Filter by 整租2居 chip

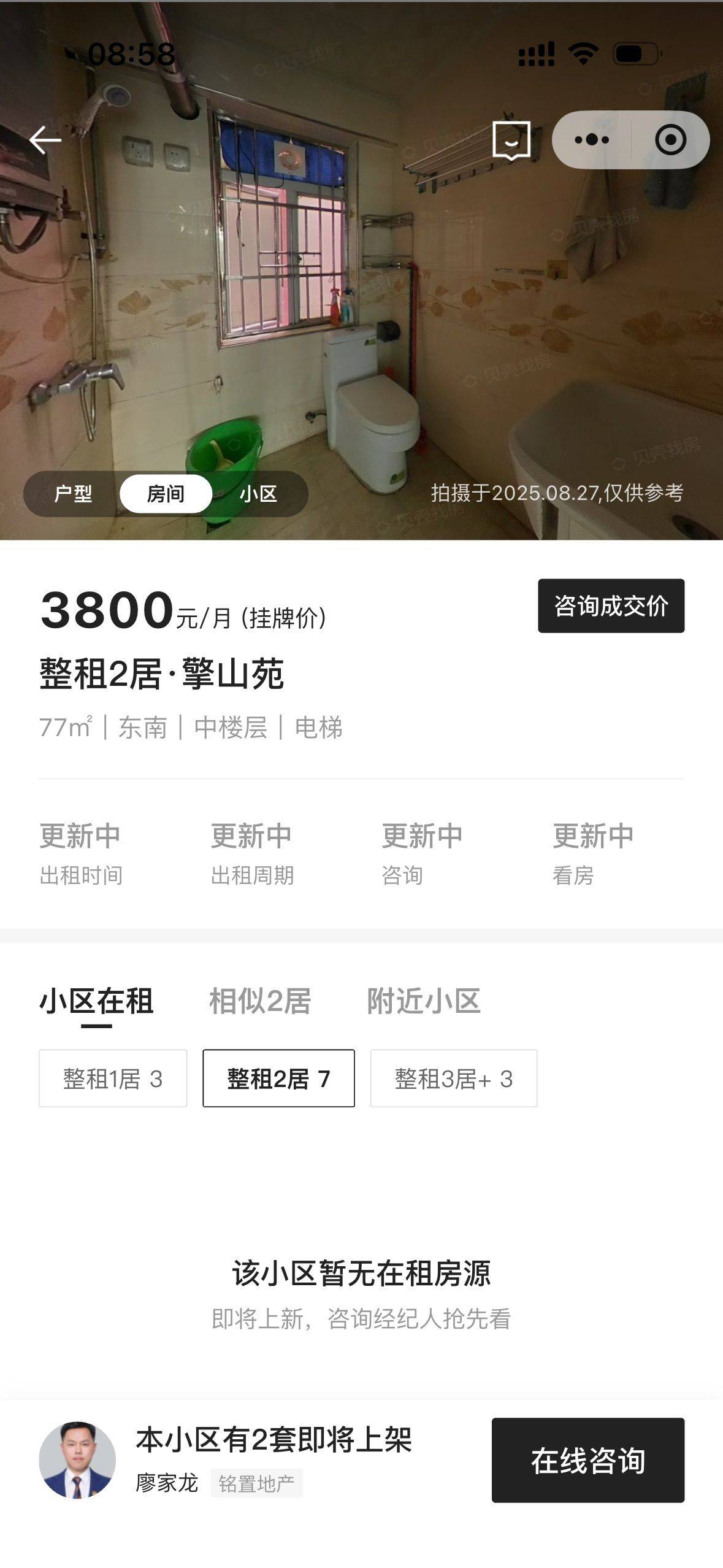pos(278,1078)
